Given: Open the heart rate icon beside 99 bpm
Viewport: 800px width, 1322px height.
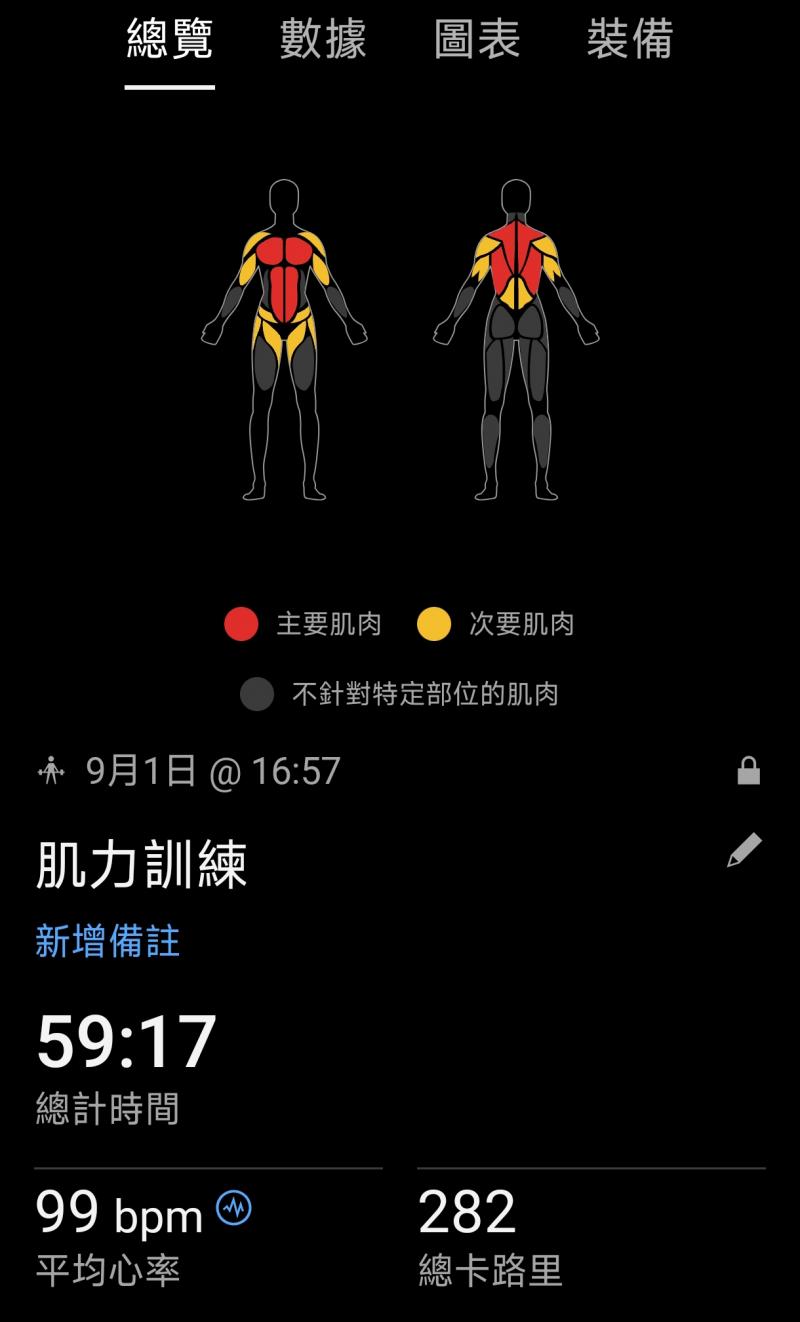Looking at the screenshot, I should point(234,1208).
